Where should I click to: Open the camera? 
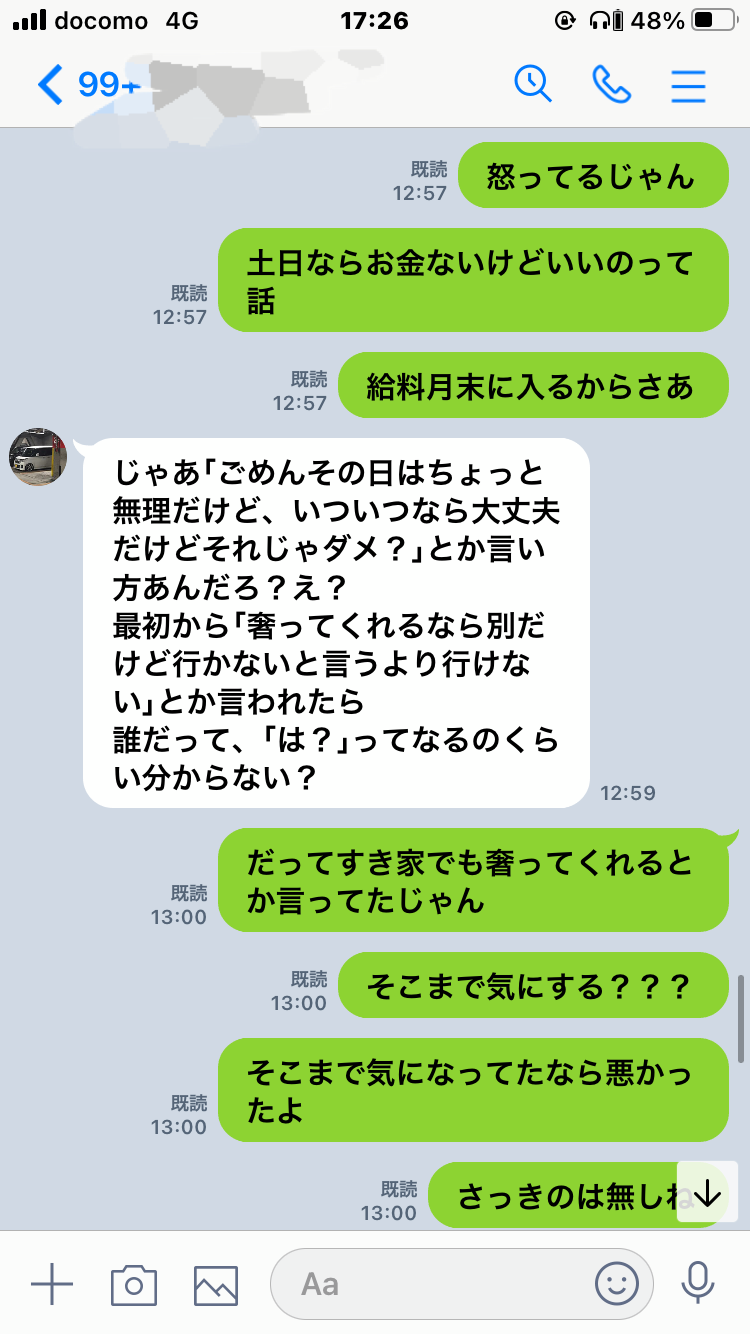(134, 1284)
